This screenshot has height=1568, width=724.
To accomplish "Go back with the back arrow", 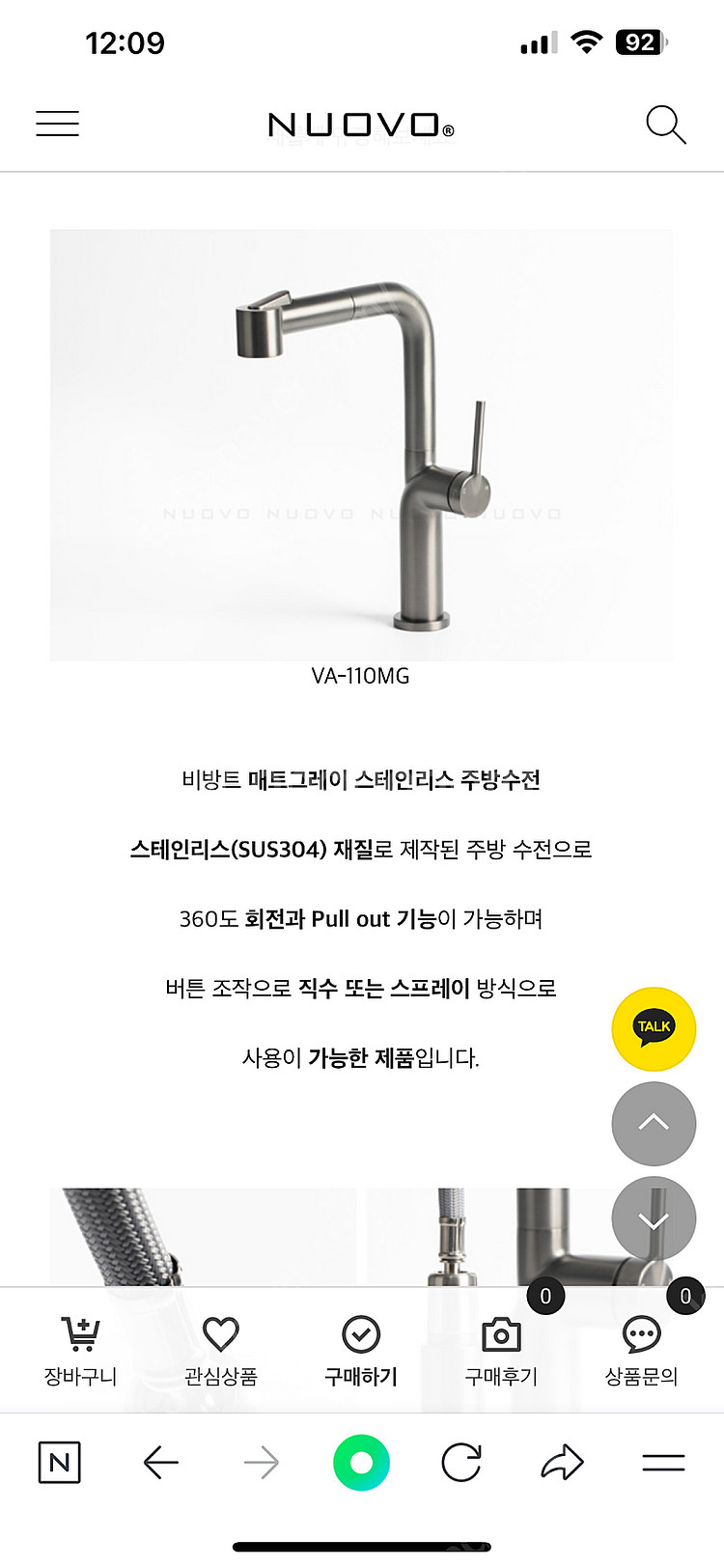I will 161,1462.
